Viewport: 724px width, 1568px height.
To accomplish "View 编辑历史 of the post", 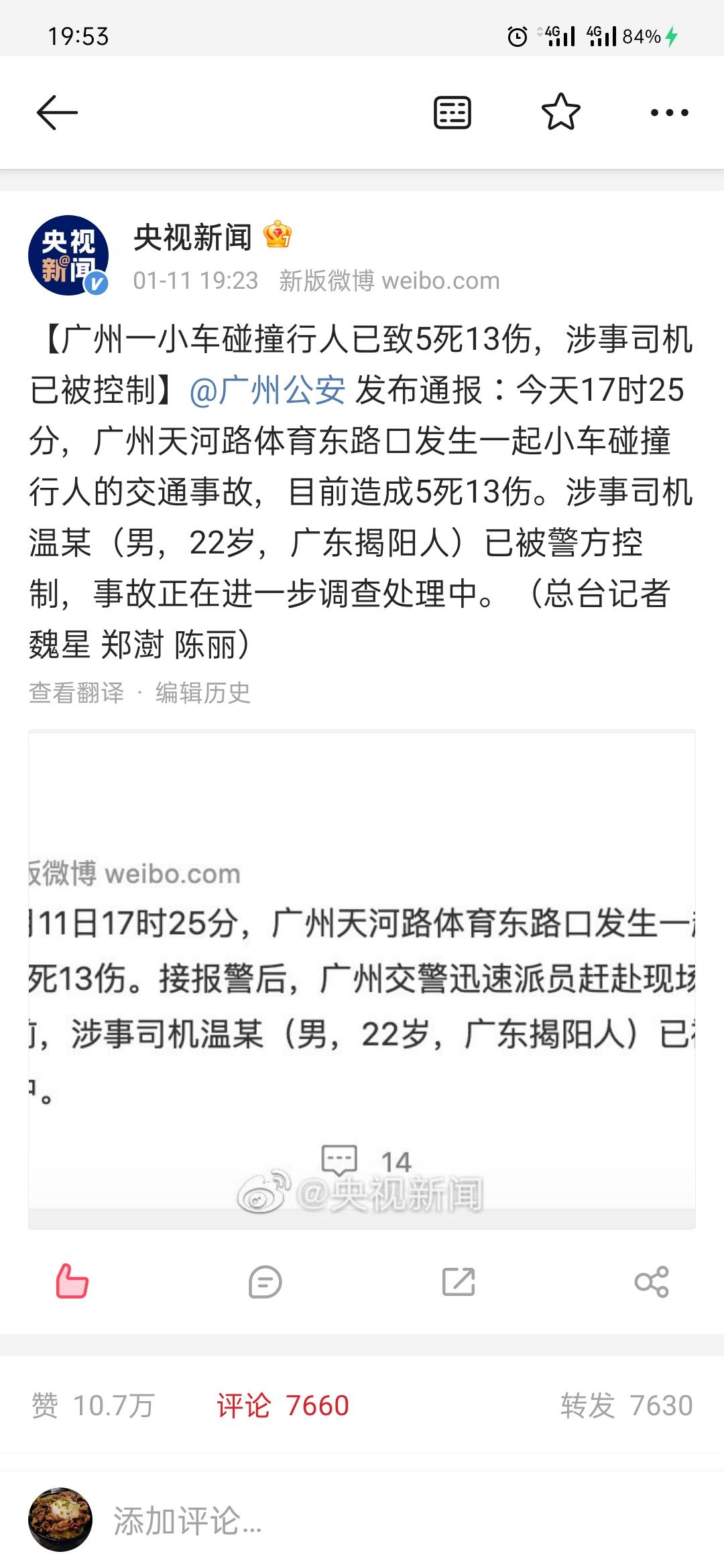I will pyautogui.click(x=203, y=692).
